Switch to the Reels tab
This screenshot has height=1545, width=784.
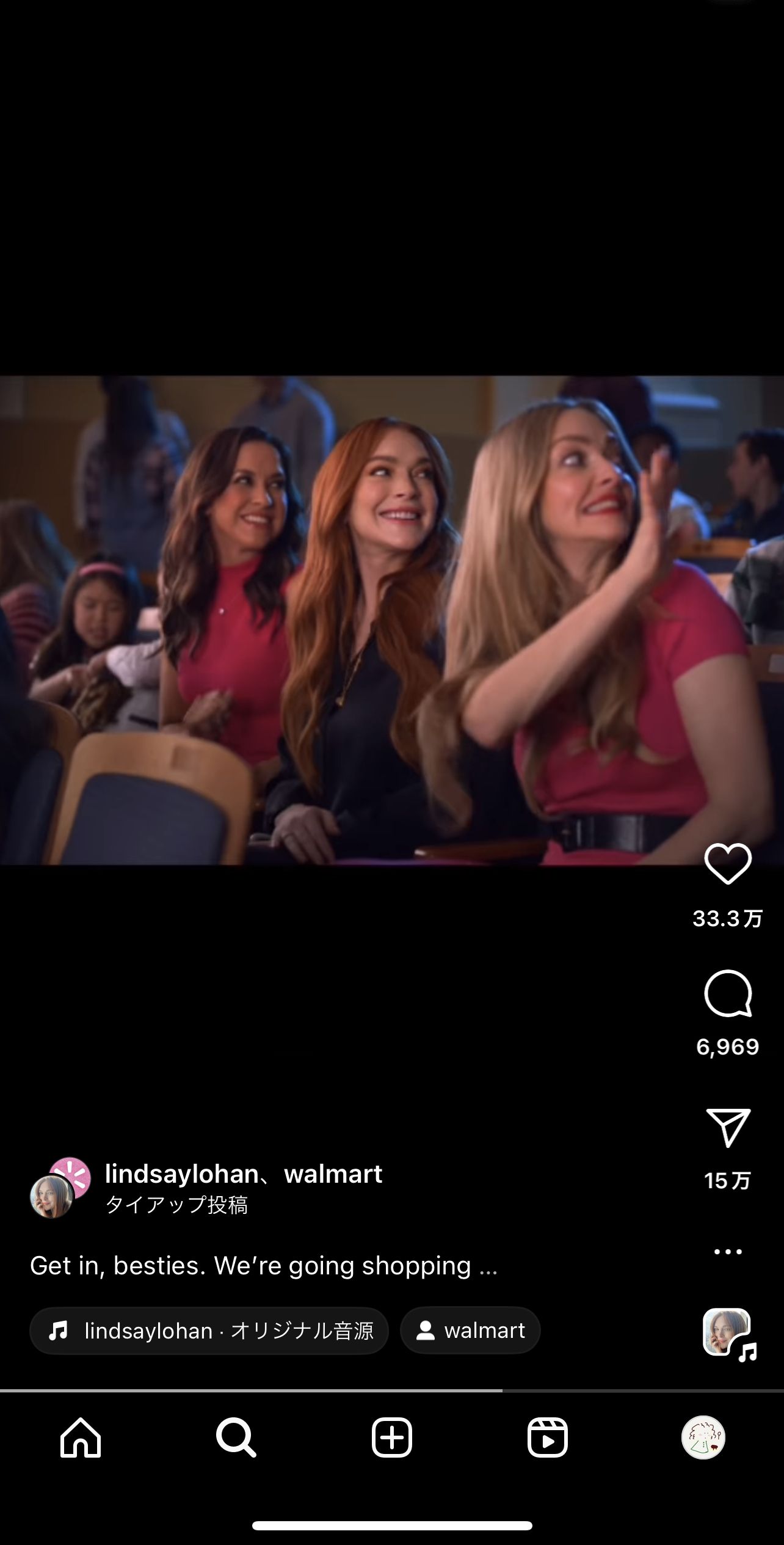pyautogui.click(x=548, y=1437)
